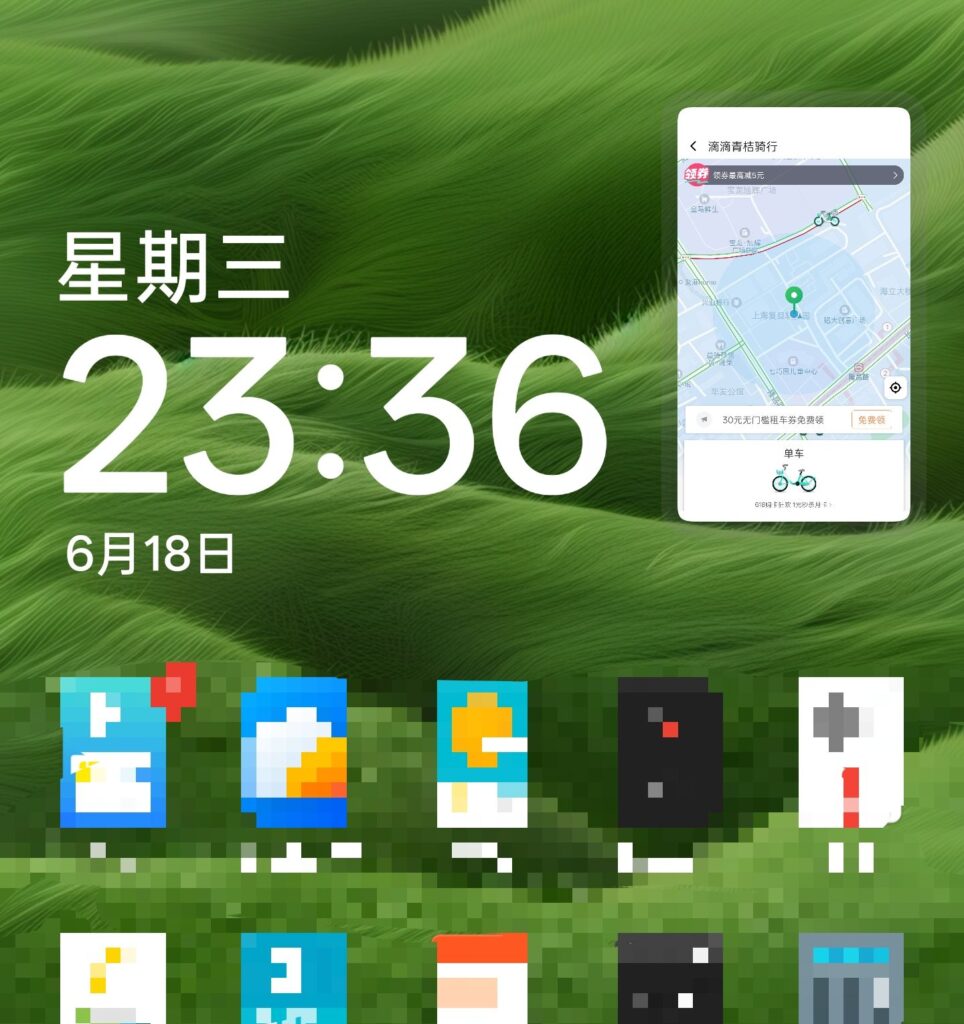Open the blue app icon with red badge
This screenshot has width=964, height=1024.
coord(112,752)
